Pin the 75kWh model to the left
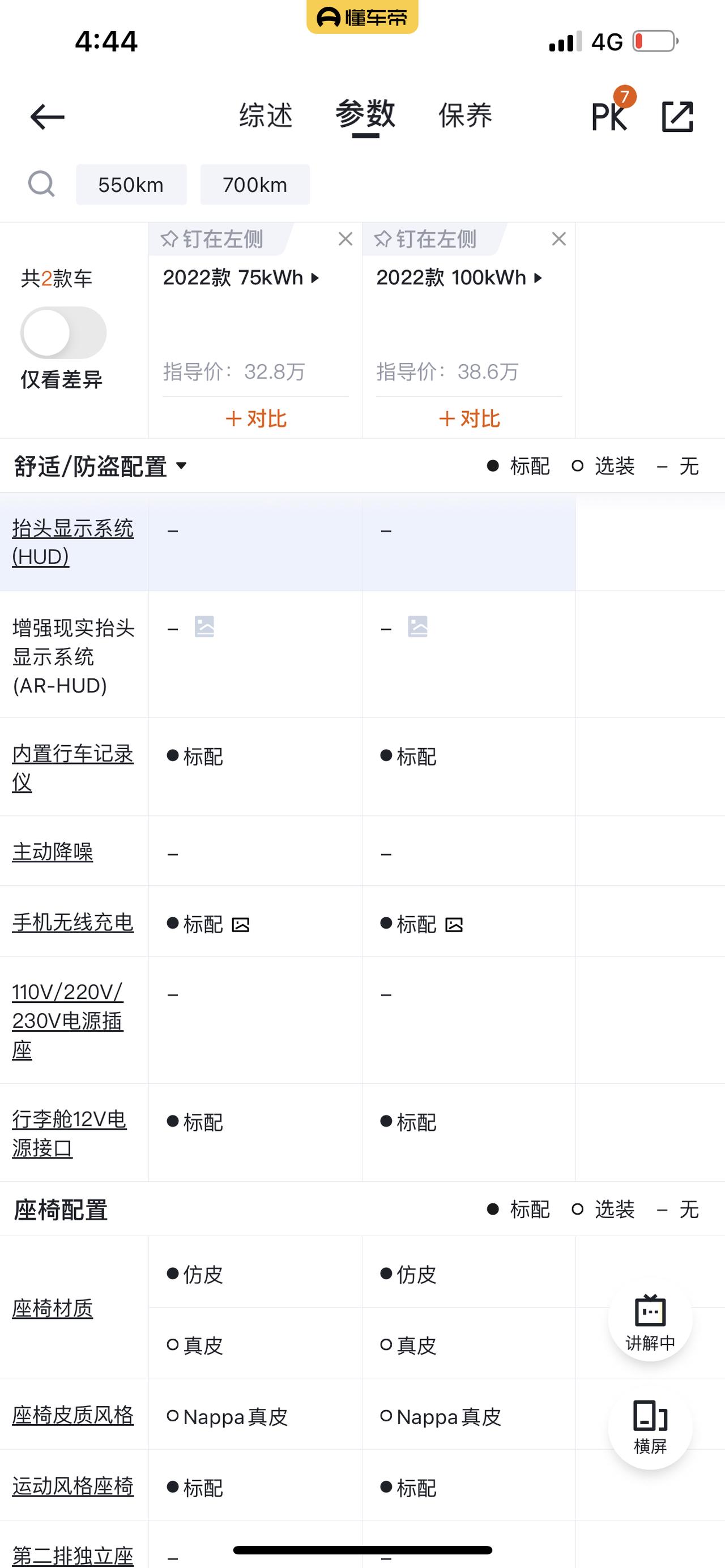This screenshot has width=725, height=1568. pyautogui.click(x=212, y=238)
